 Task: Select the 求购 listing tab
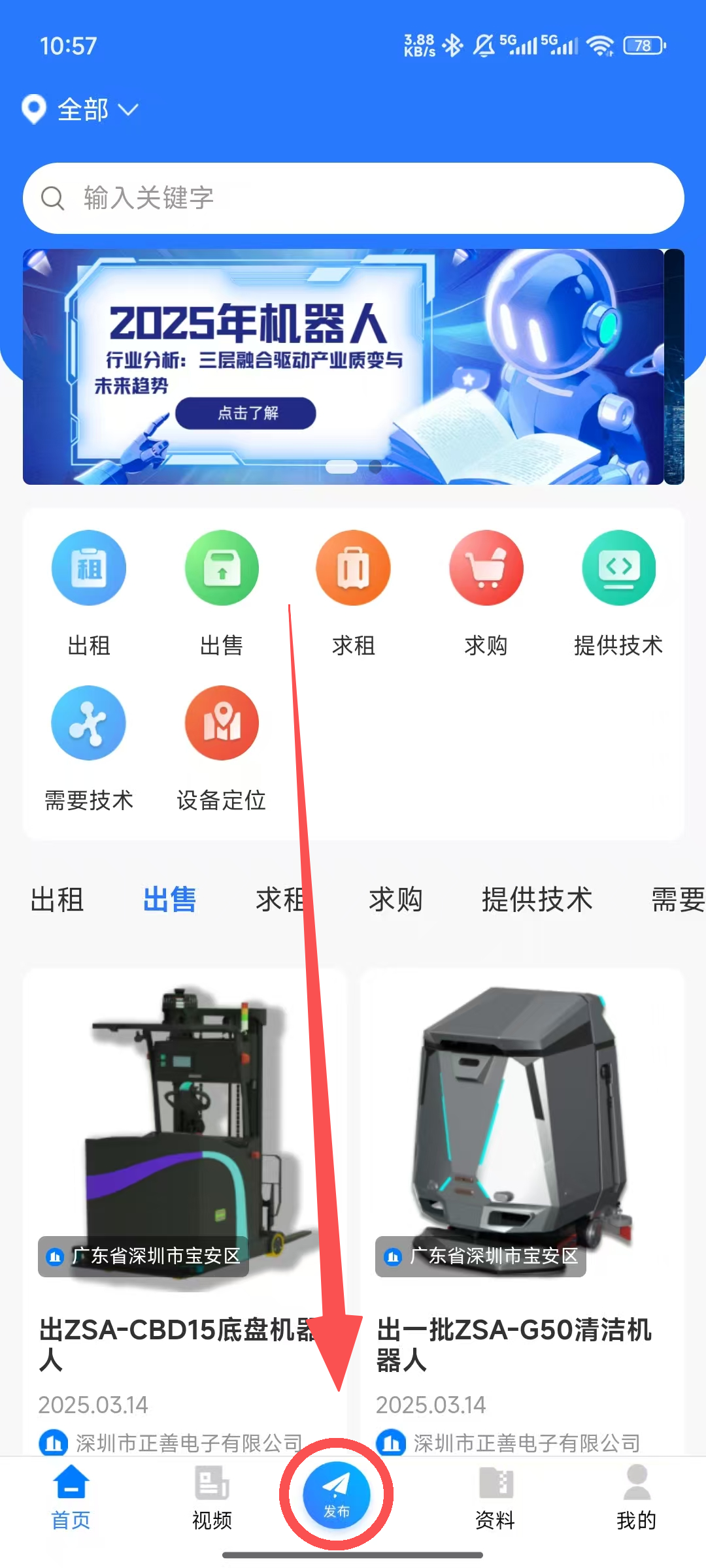point(395,900)
